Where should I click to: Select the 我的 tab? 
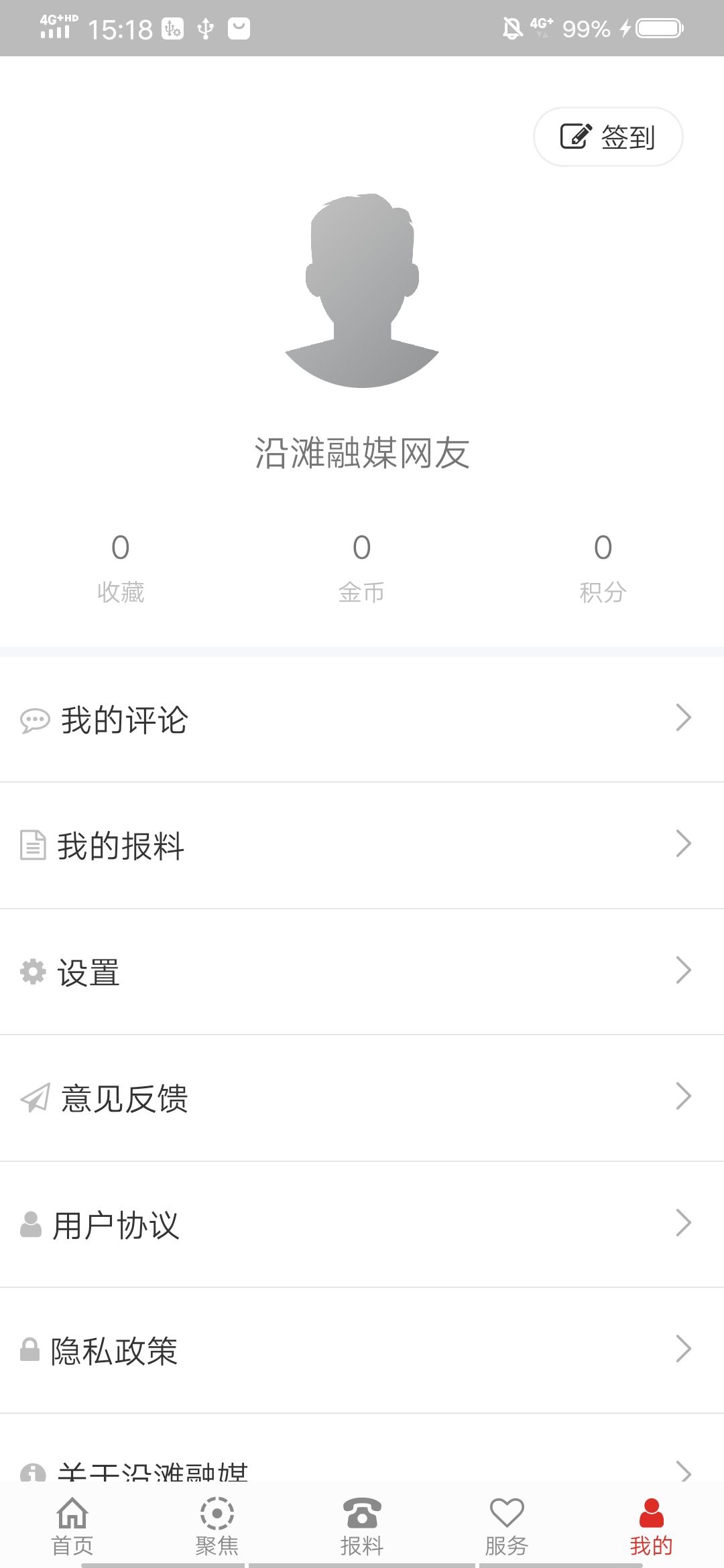click(651, 1528)
